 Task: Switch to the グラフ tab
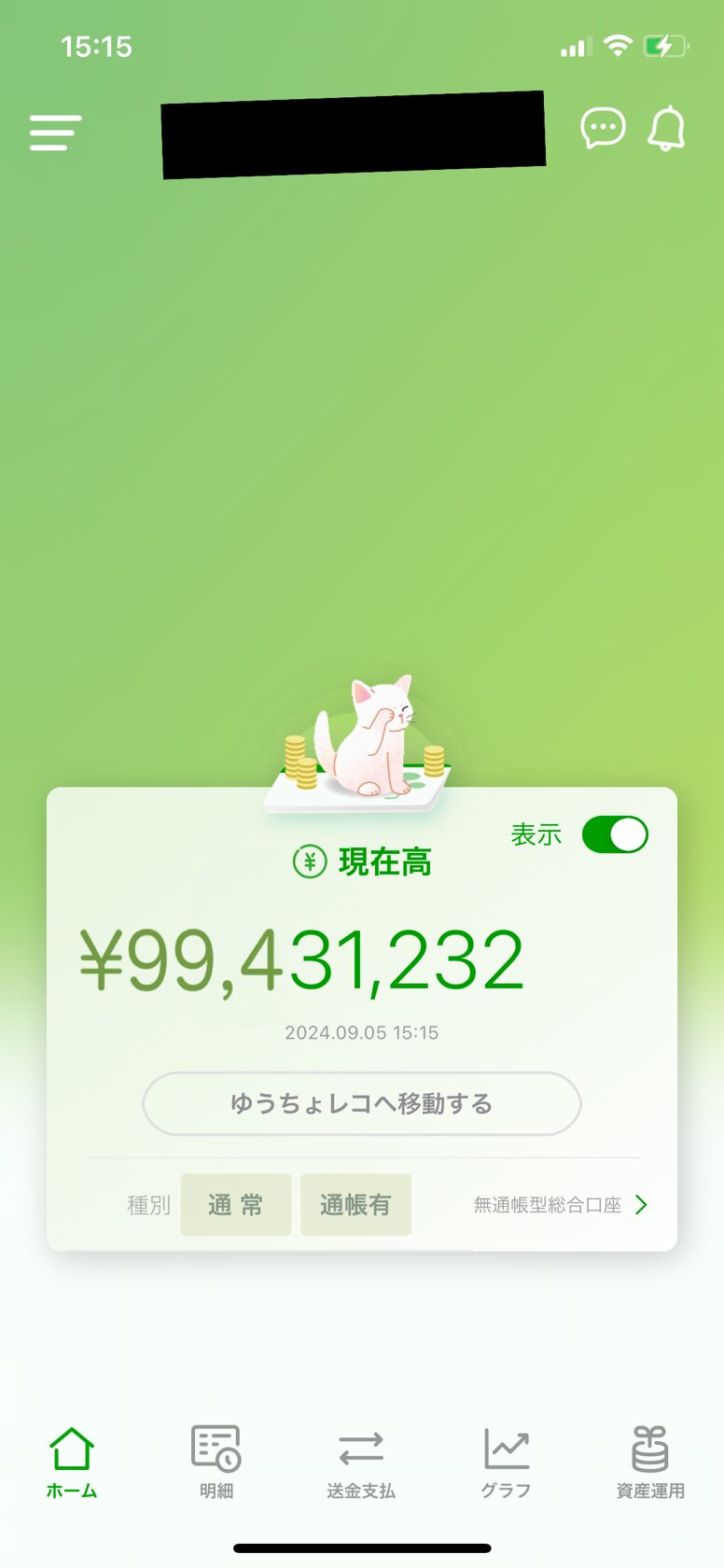tap(506, 1462)
